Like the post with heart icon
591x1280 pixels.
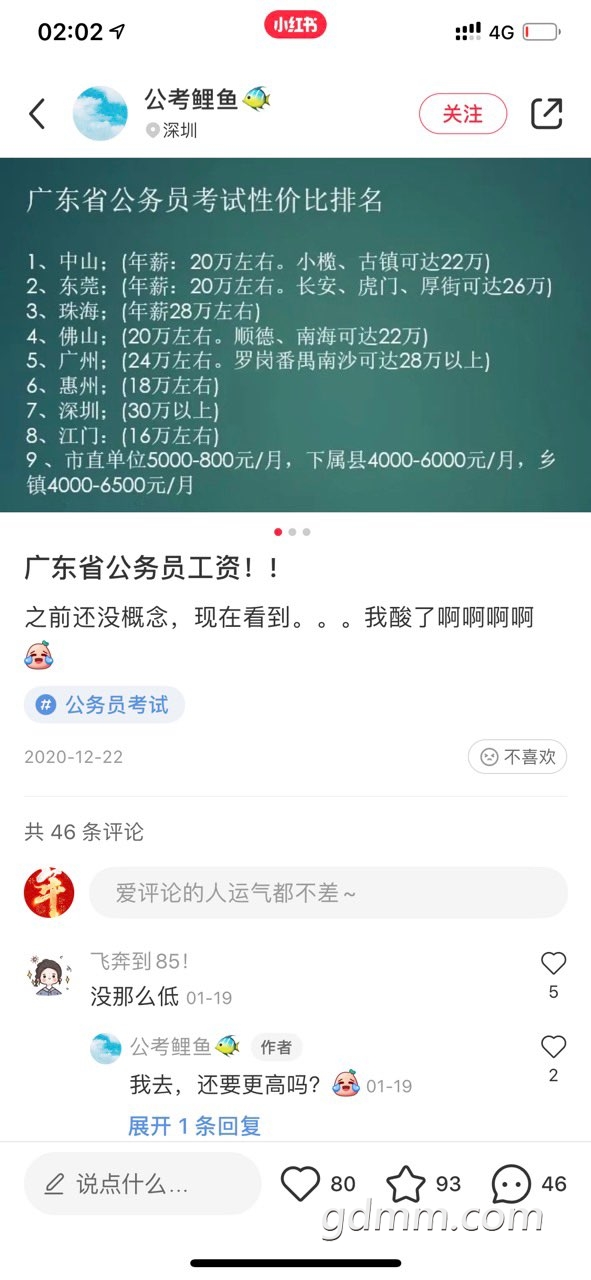click(300, 1184)
